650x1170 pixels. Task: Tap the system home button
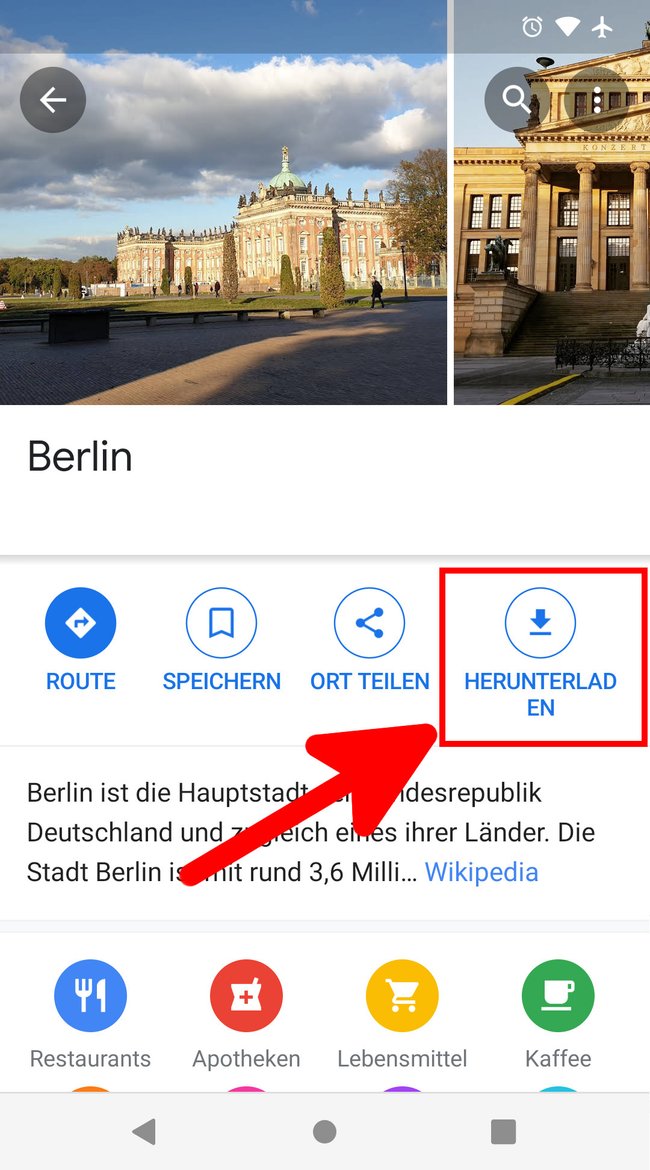pos(325,1132)
